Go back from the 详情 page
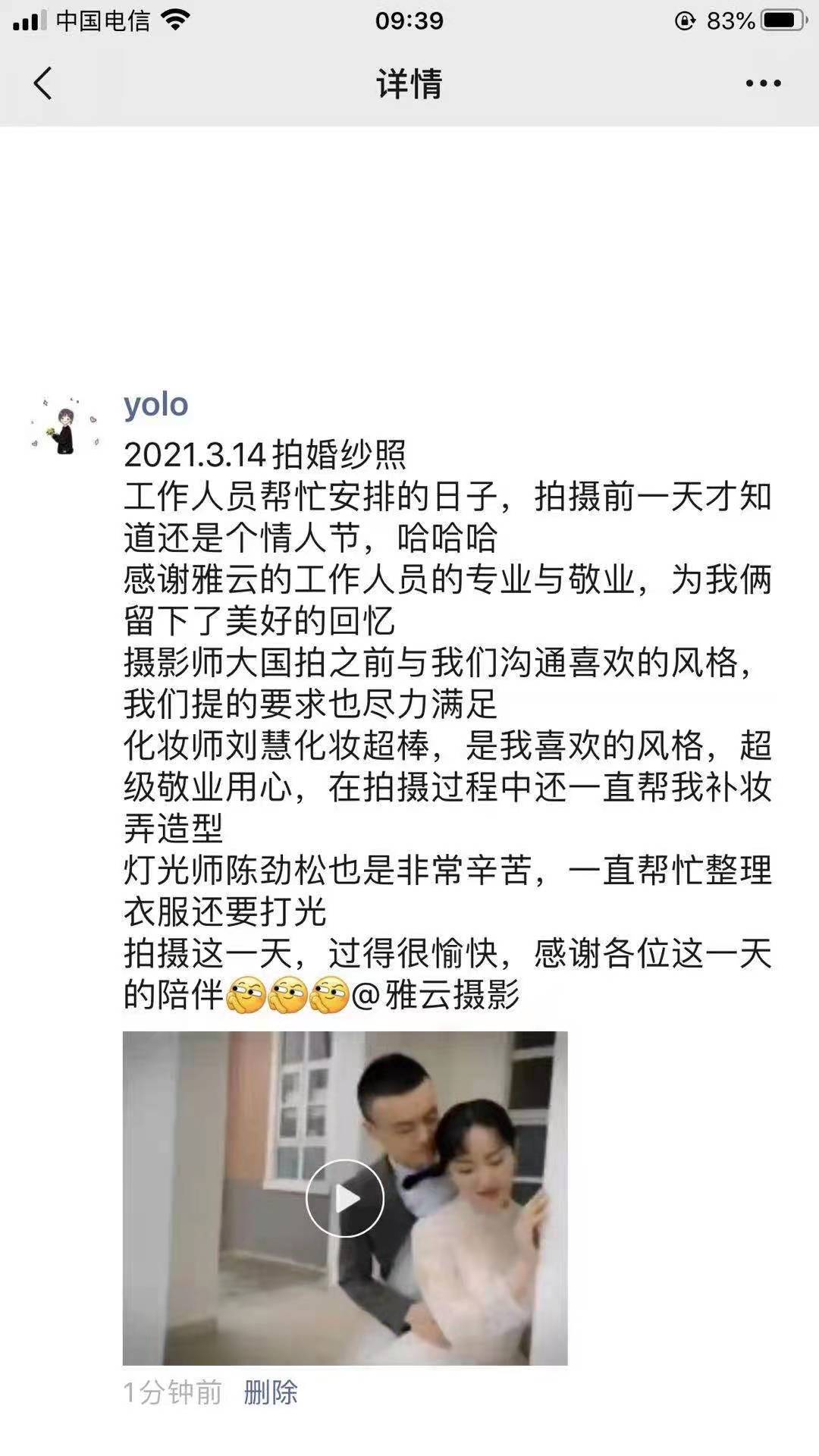Image resolution: width=819 pixels, height=1456 pixels. (x=43, y=83)
